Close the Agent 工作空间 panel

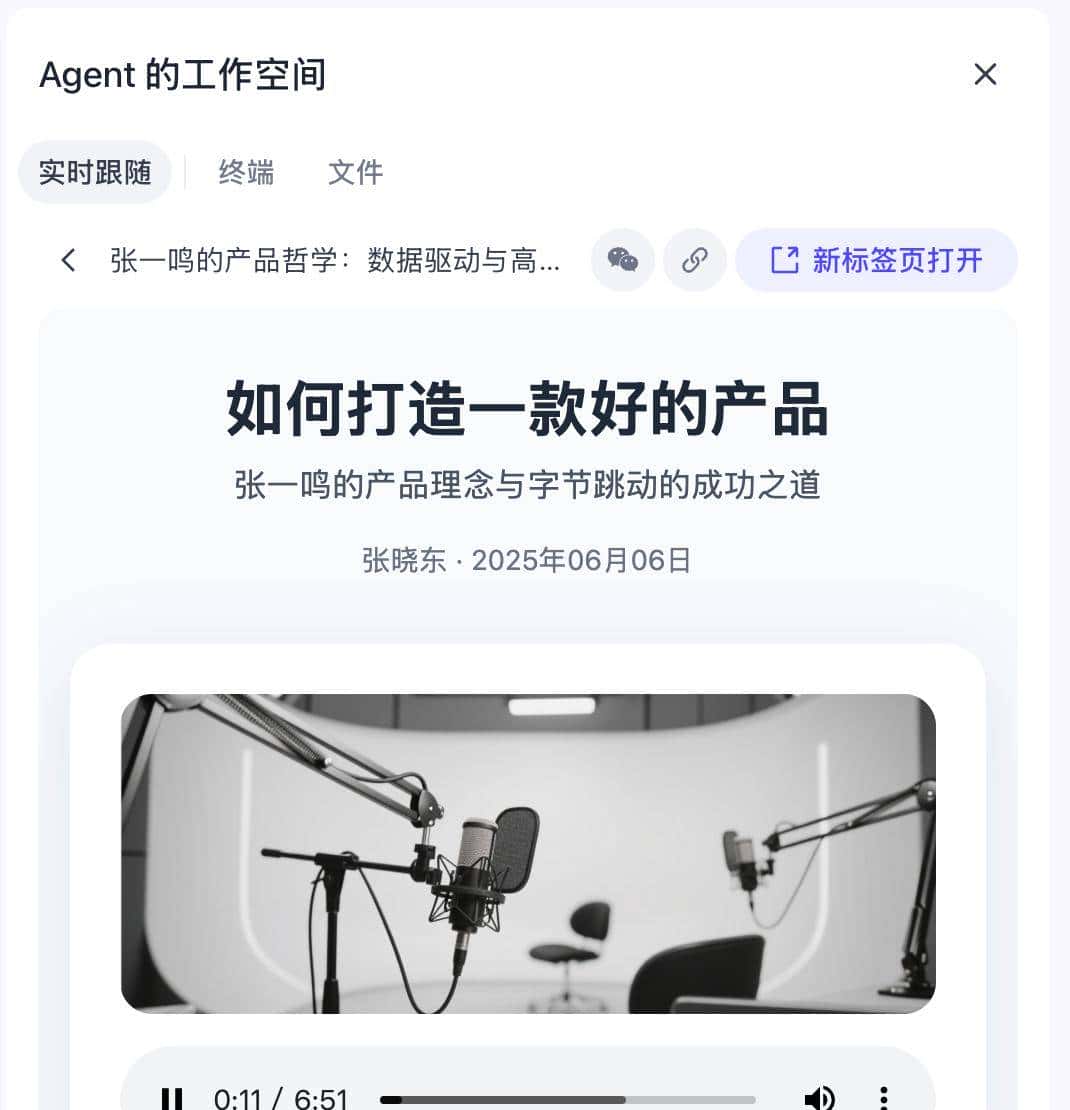[985, 74]
